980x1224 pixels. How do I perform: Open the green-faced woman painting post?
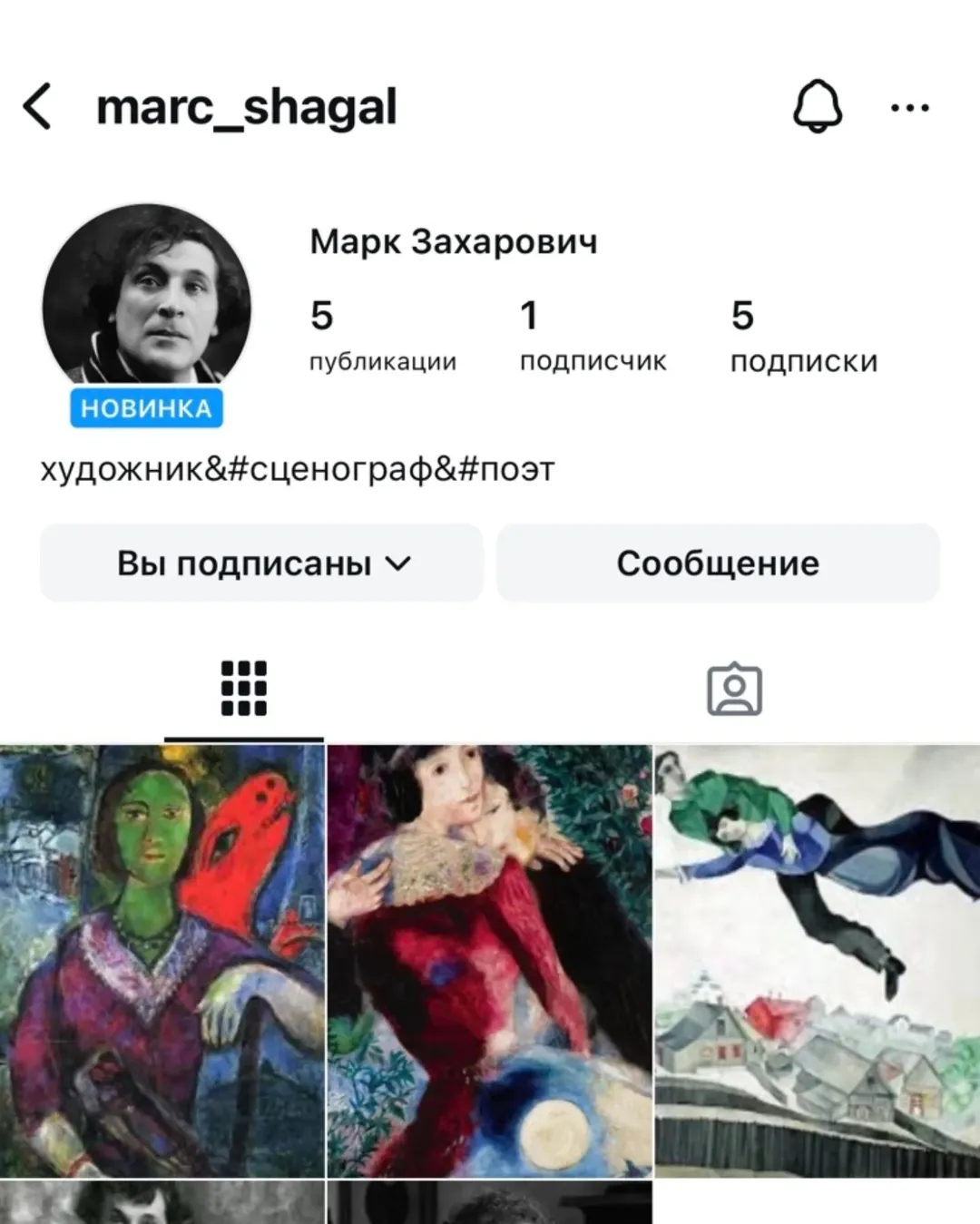[162, 960]
